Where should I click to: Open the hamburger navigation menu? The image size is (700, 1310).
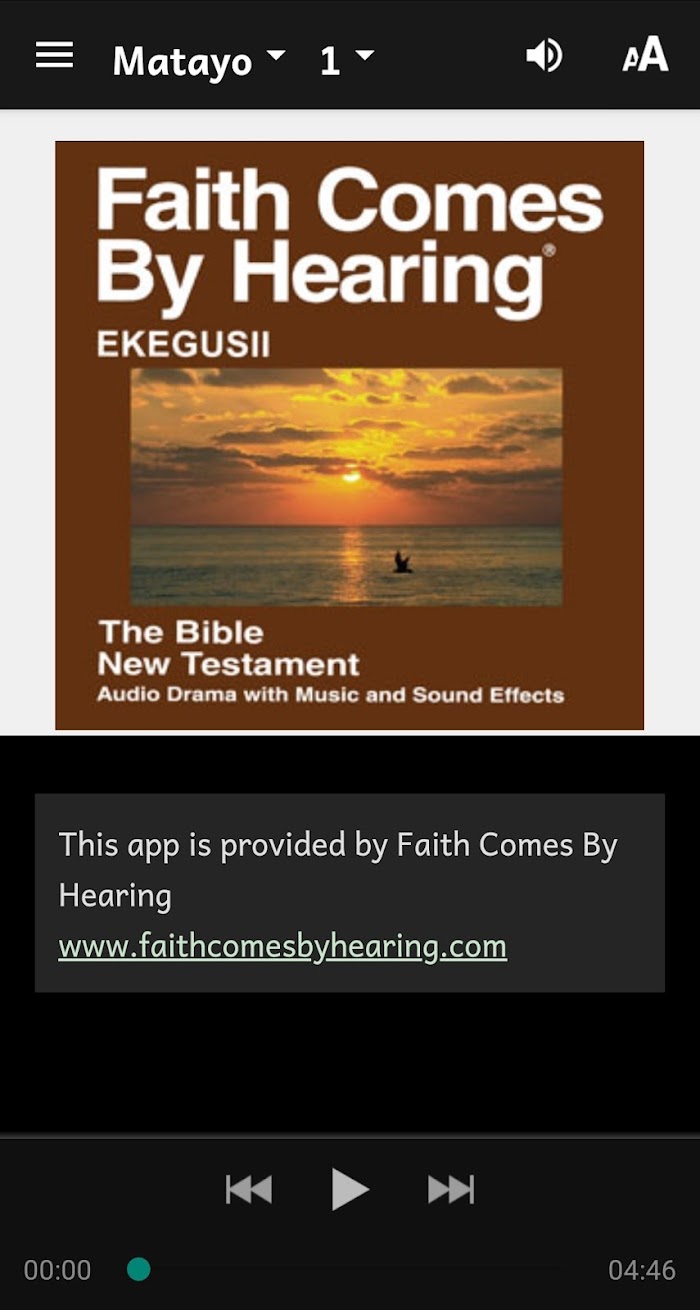click(x=54, y=56)
